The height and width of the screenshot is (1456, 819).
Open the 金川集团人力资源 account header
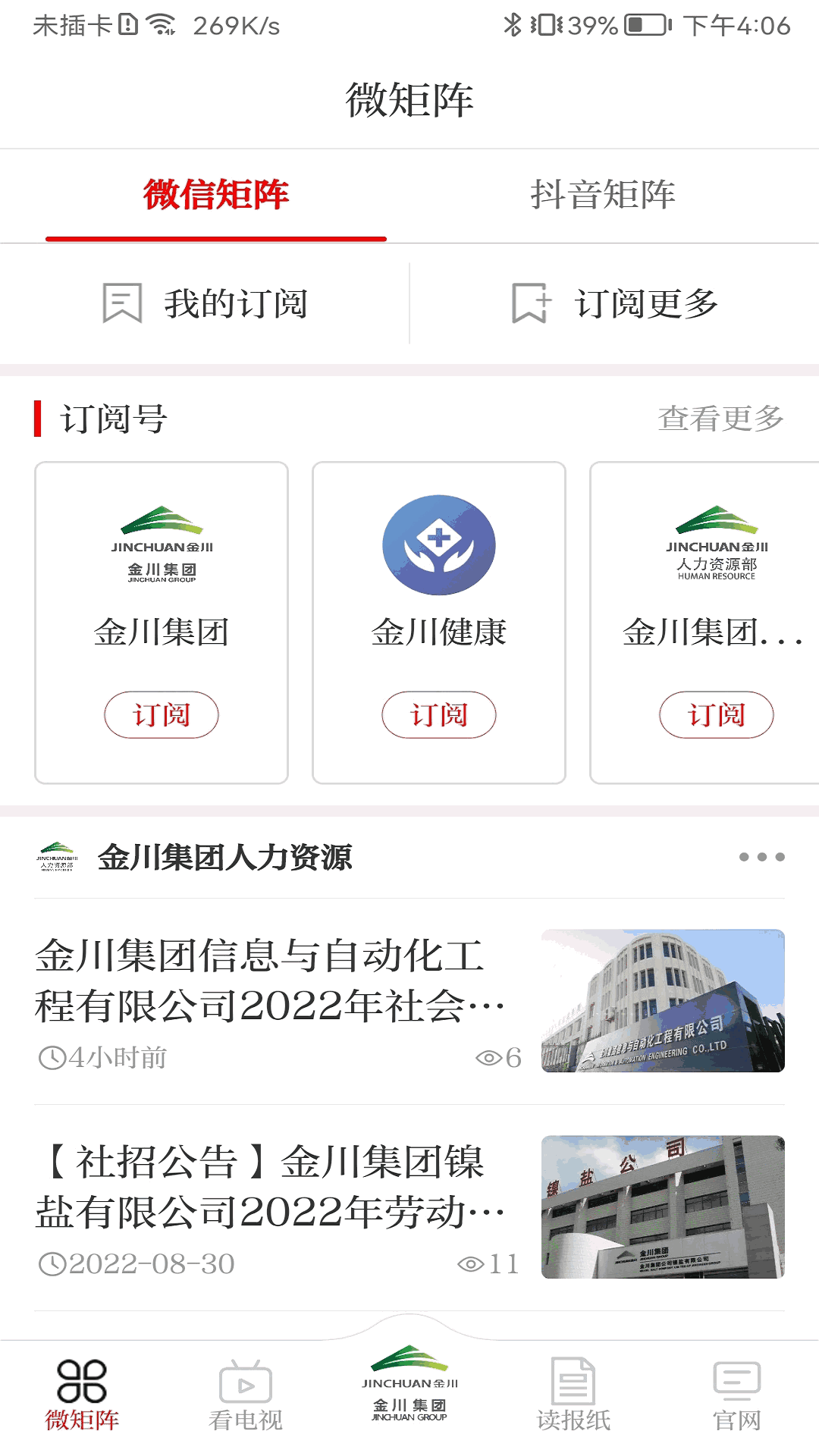[224, 858]
